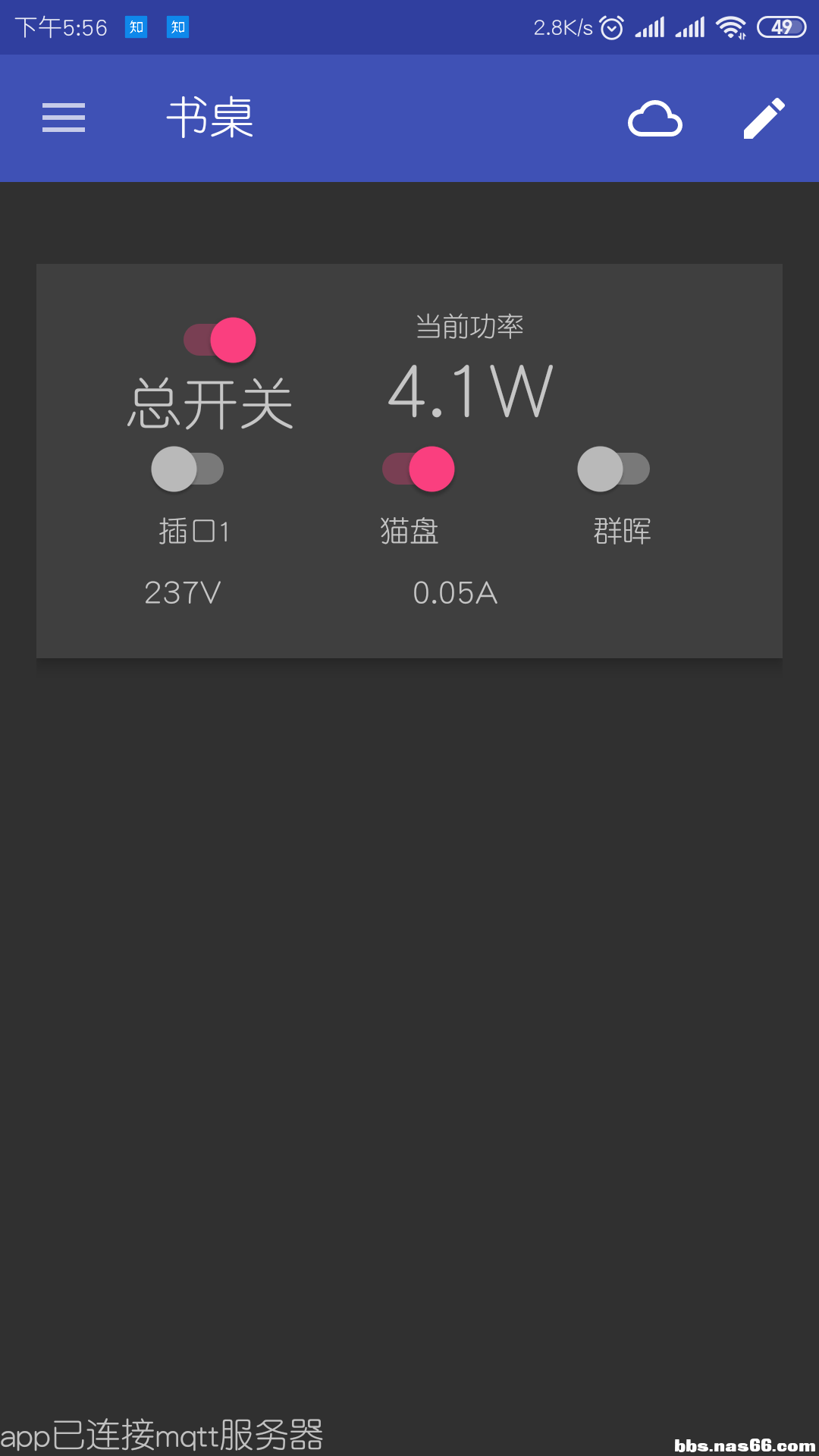Image resolution: width=819 pixels, height=1456 pixels.
Task: Disable the 猫盘 socket switch
Action: [419, 469]
